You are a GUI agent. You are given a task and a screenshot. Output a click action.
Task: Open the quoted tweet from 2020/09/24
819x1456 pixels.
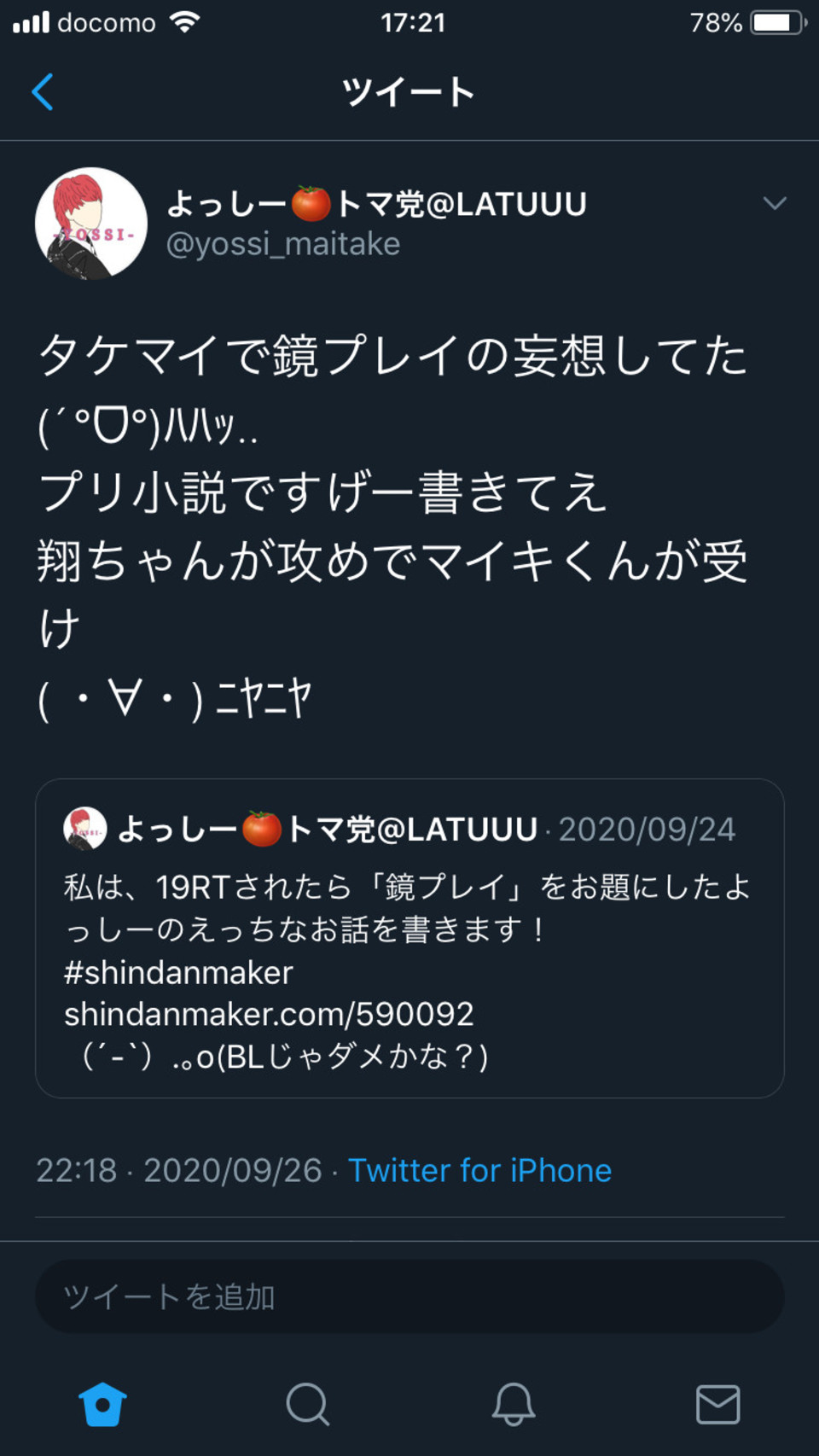[409, 938]
